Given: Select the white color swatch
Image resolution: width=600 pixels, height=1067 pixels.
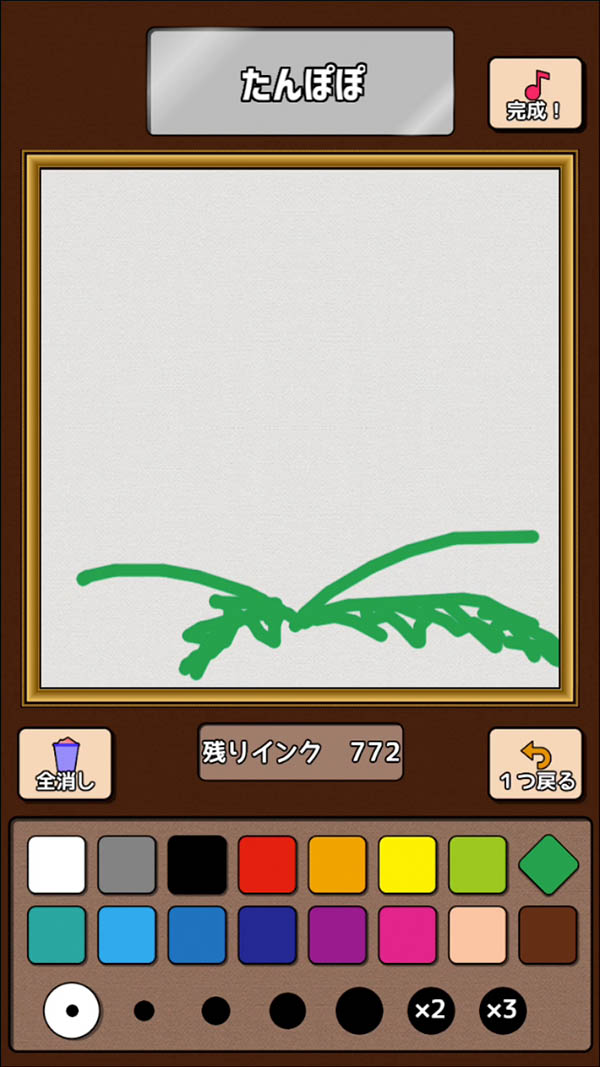Looking at the screenshot, I should click(57, 864).
